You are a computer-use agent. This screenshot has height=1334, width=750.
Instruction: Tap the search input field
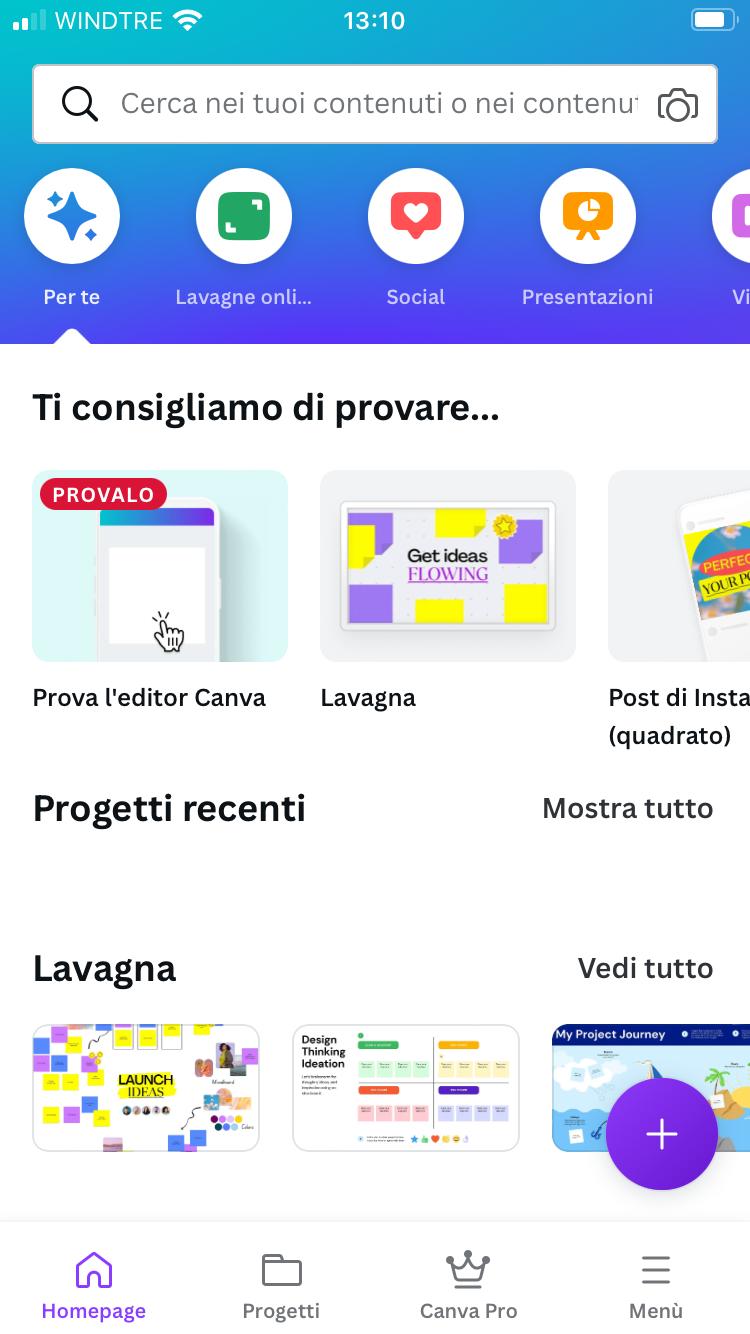(375, 103)
